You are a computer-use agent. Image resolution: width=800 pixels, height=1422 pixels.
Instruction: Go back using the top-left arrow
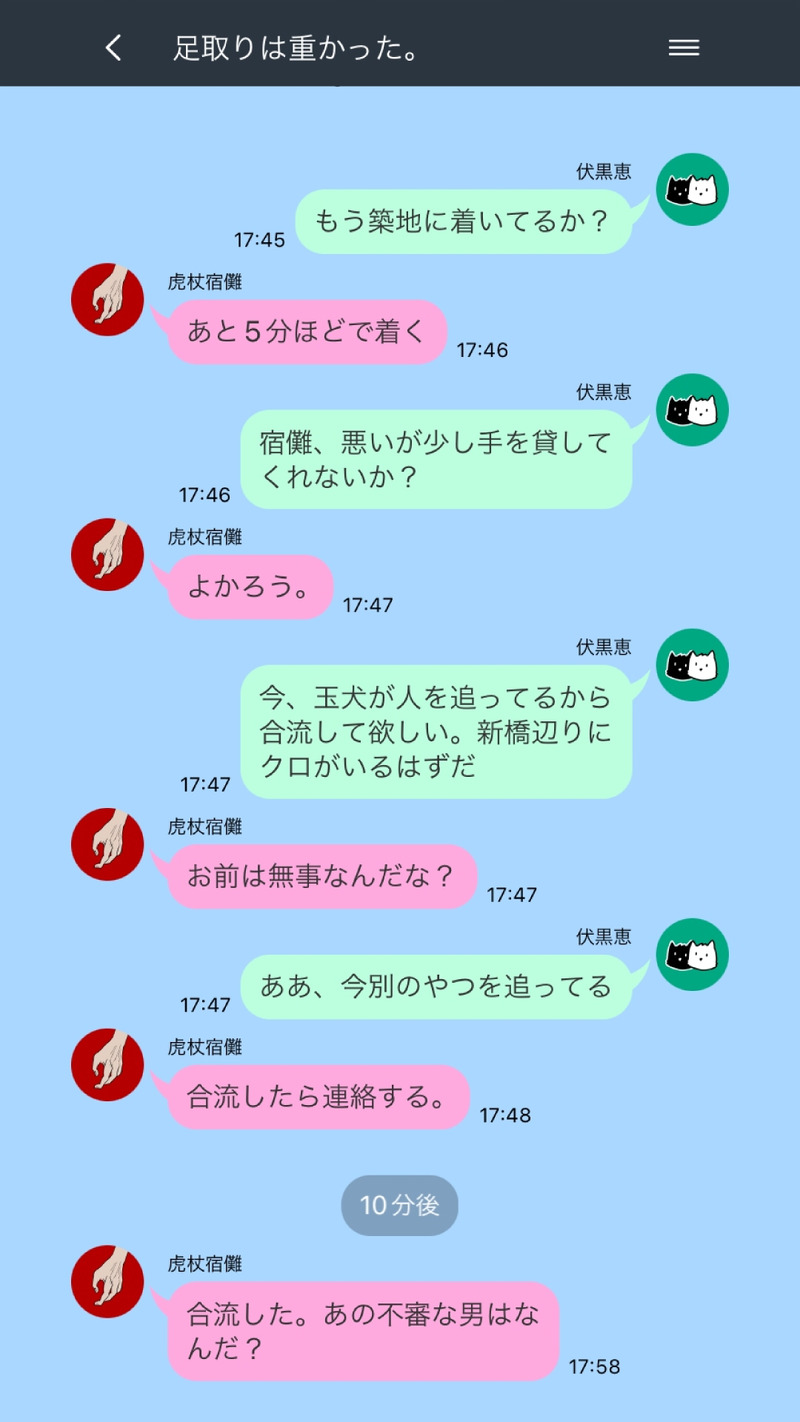coord(114,47)
